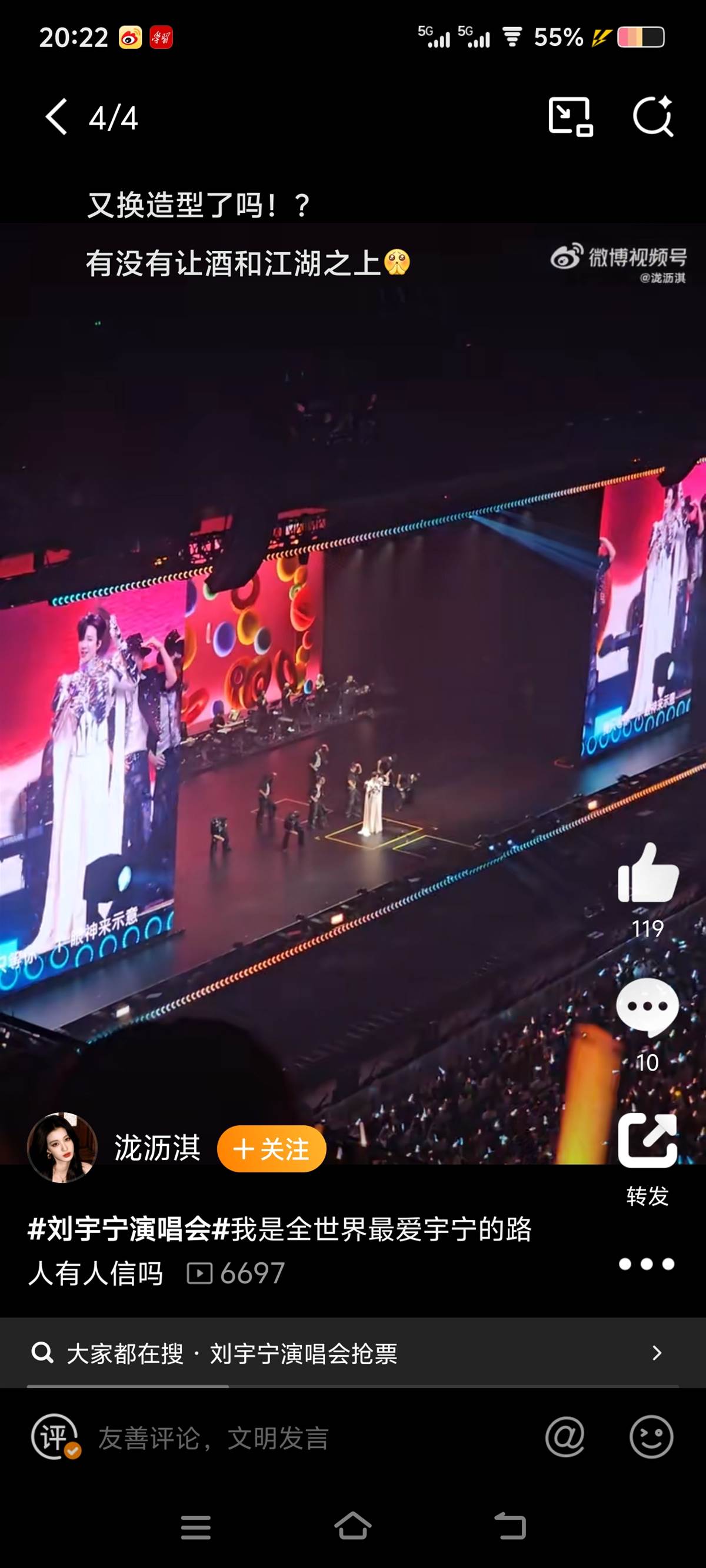
Task: Follow 泷沥淇 with the 关注 button
Action: pyautogui.click(x=272, y=1149)
